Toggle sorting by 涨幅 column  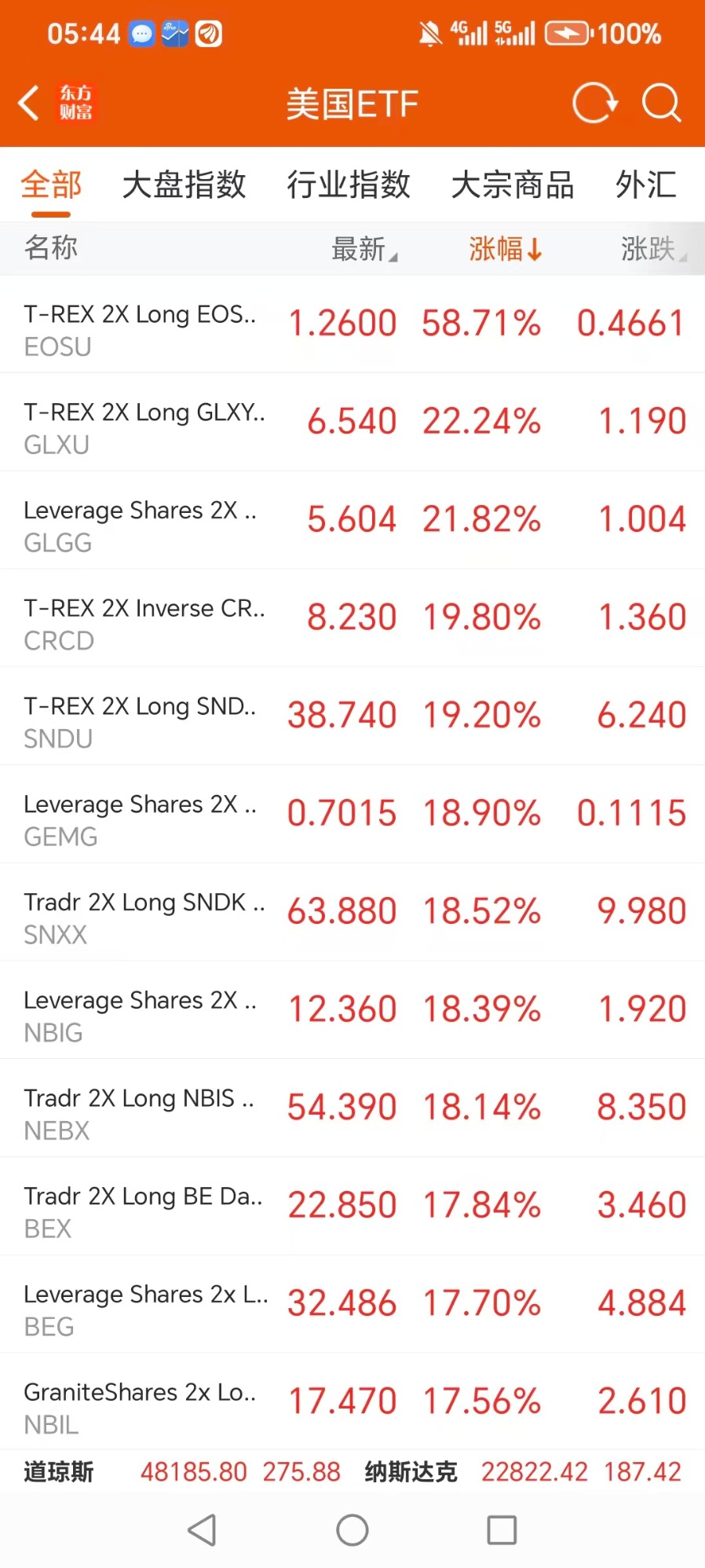[505, 249]
